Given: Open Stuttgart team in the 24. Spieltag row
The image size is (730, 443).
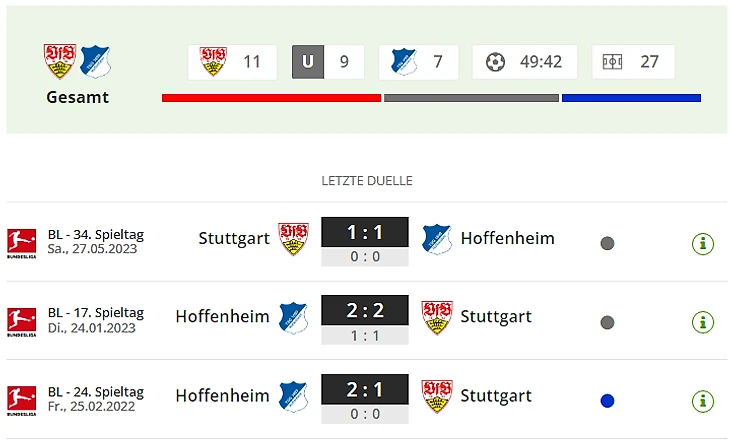Looking at the screenshot, I should click(495, 396).
